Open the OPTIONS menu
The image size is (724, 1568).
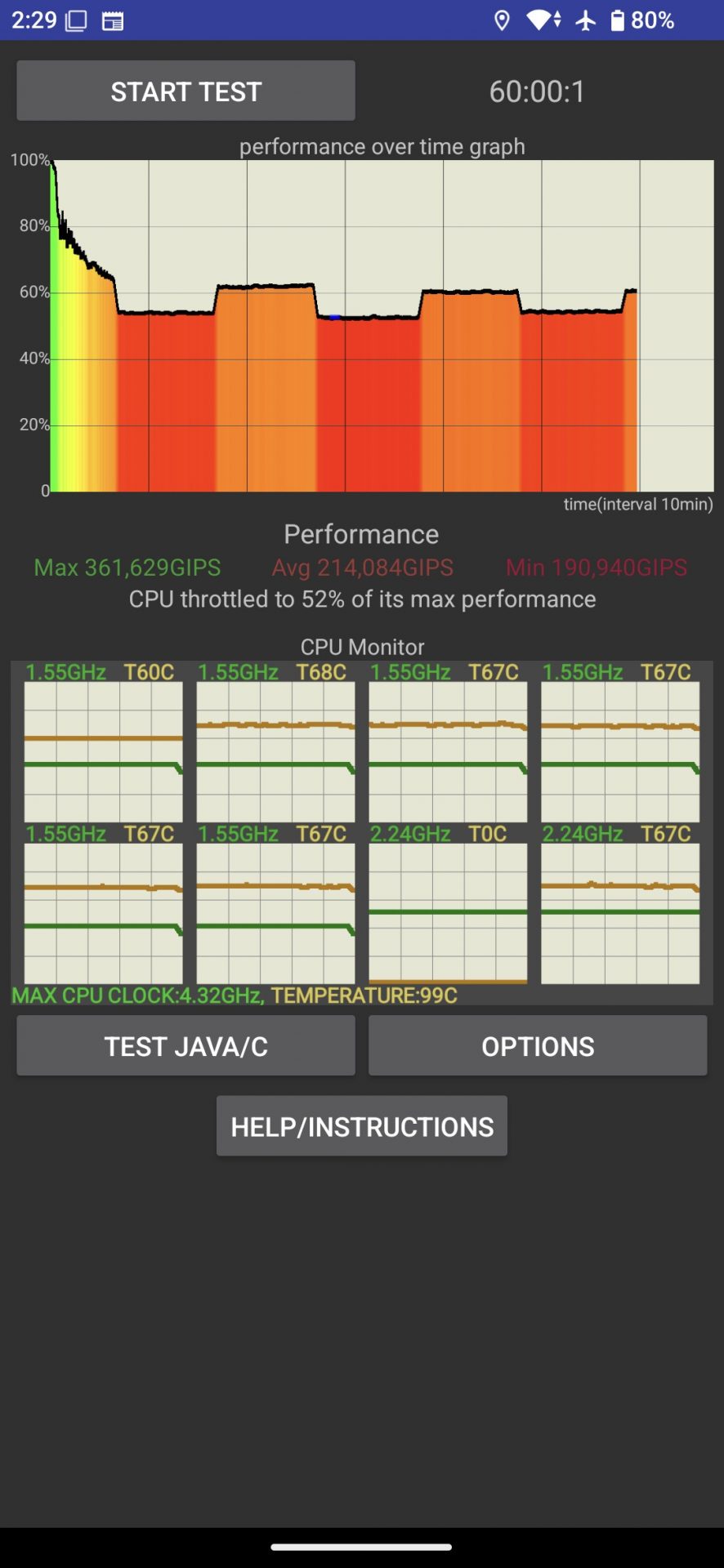pyautogui.click(x=538, y=1045)
